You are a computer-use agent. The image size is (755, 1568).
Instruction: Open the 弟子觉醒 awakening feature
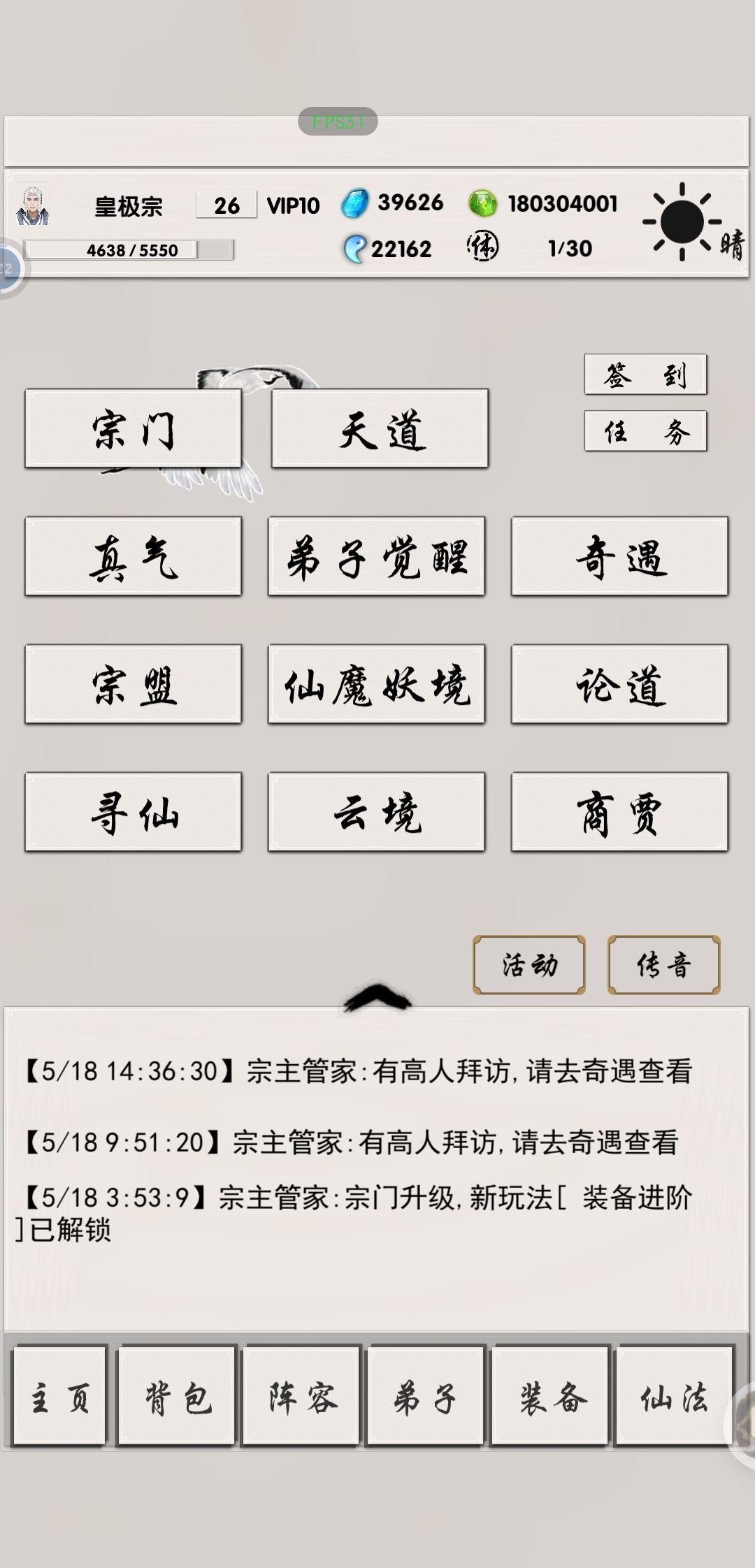(376, 557)
